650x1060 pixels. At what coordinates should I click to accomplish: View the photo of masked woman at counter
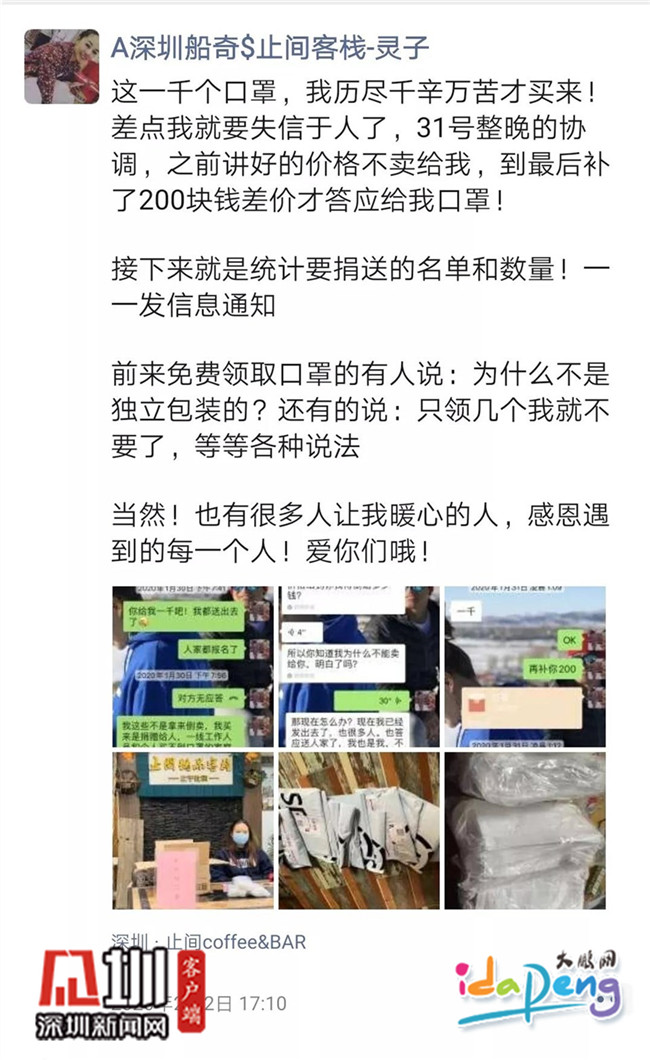[x=192, y=831]
